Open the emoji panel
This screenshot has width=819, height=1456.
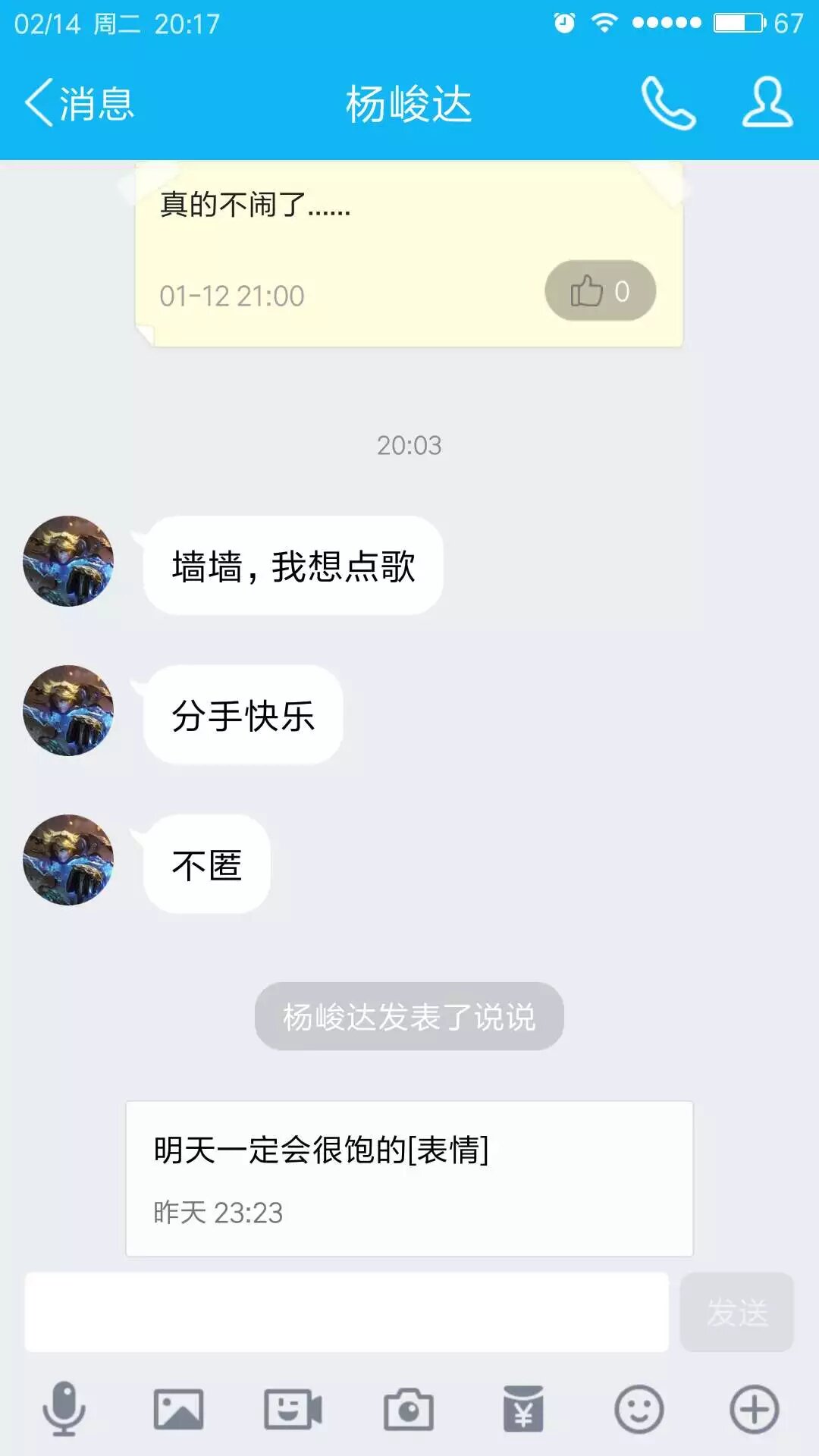pyautogui.click(x=639, y=1410)
